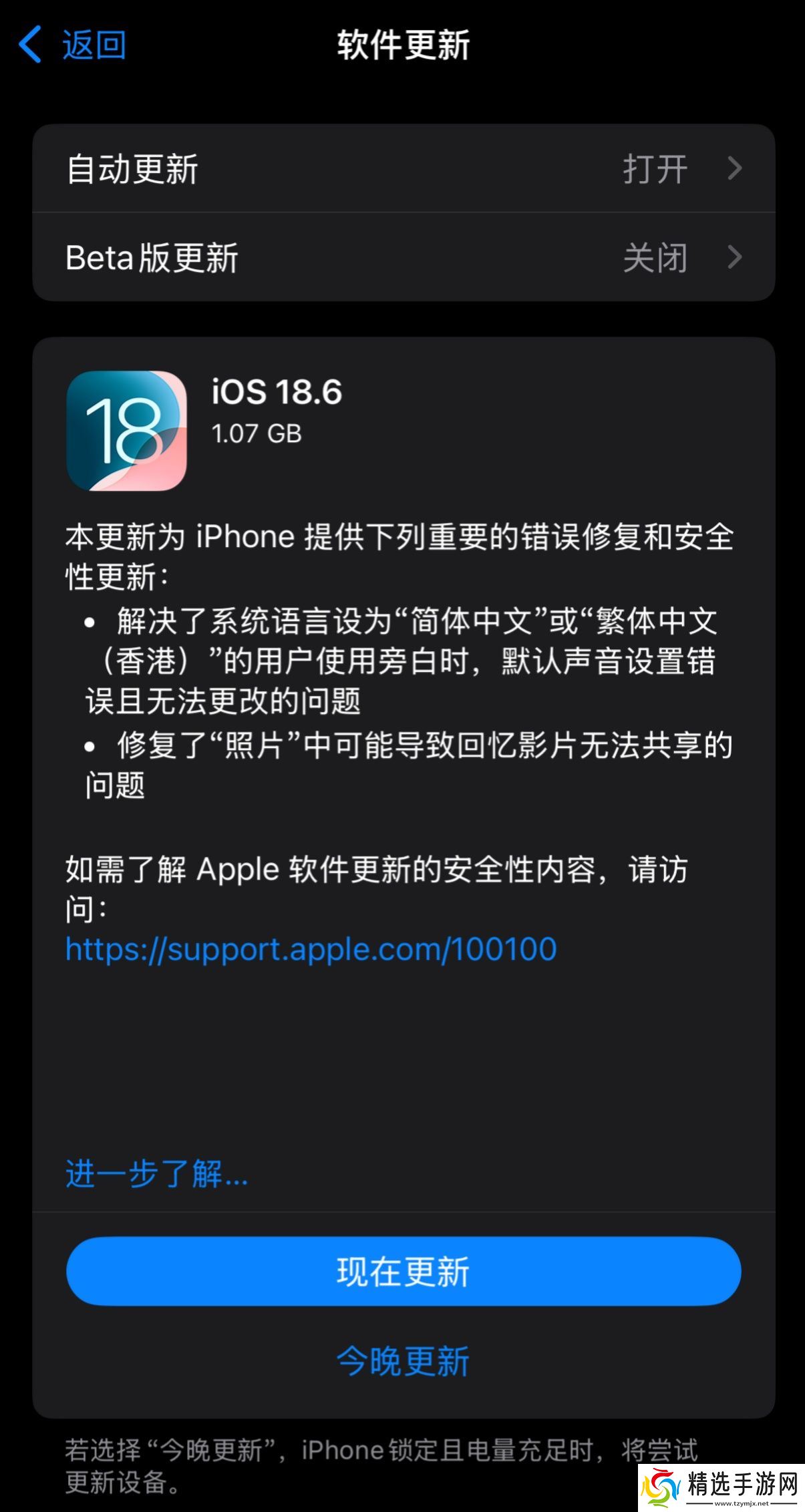Start the update with 现在更新

coord(403,1271)
